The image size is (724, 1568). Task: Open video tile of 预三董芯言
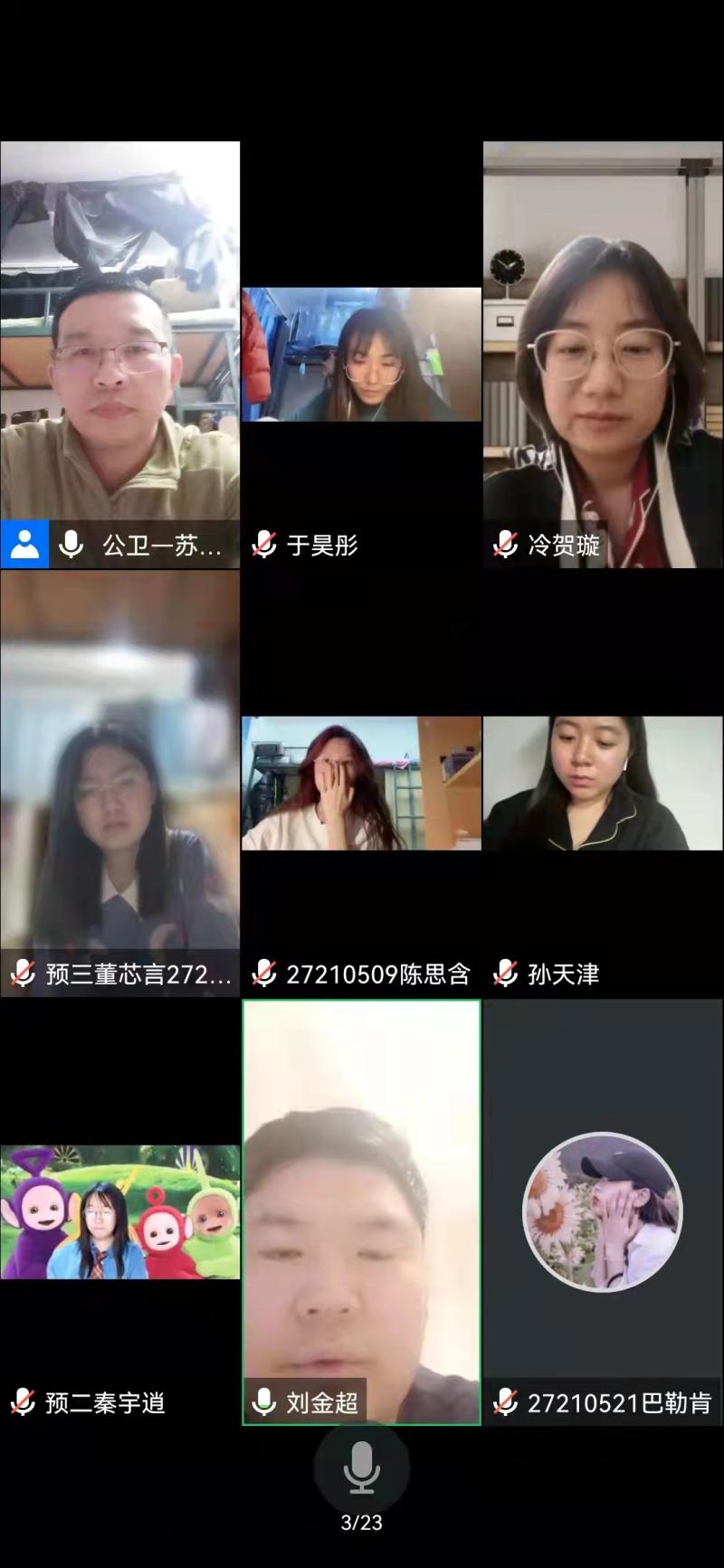(119, 784)
